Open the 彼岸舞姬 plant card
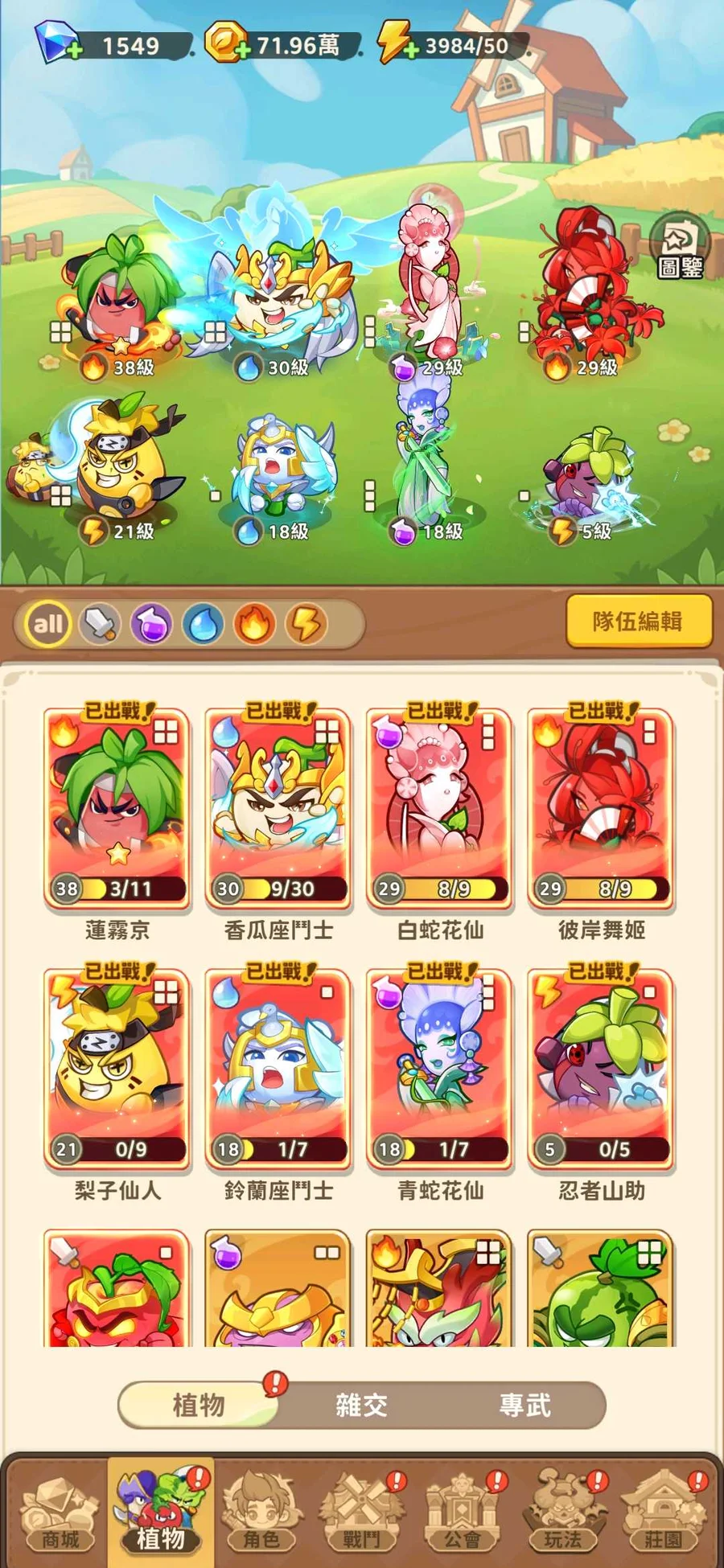The image size is (724, 1568). pyautogui.click(x=600, y=808)
